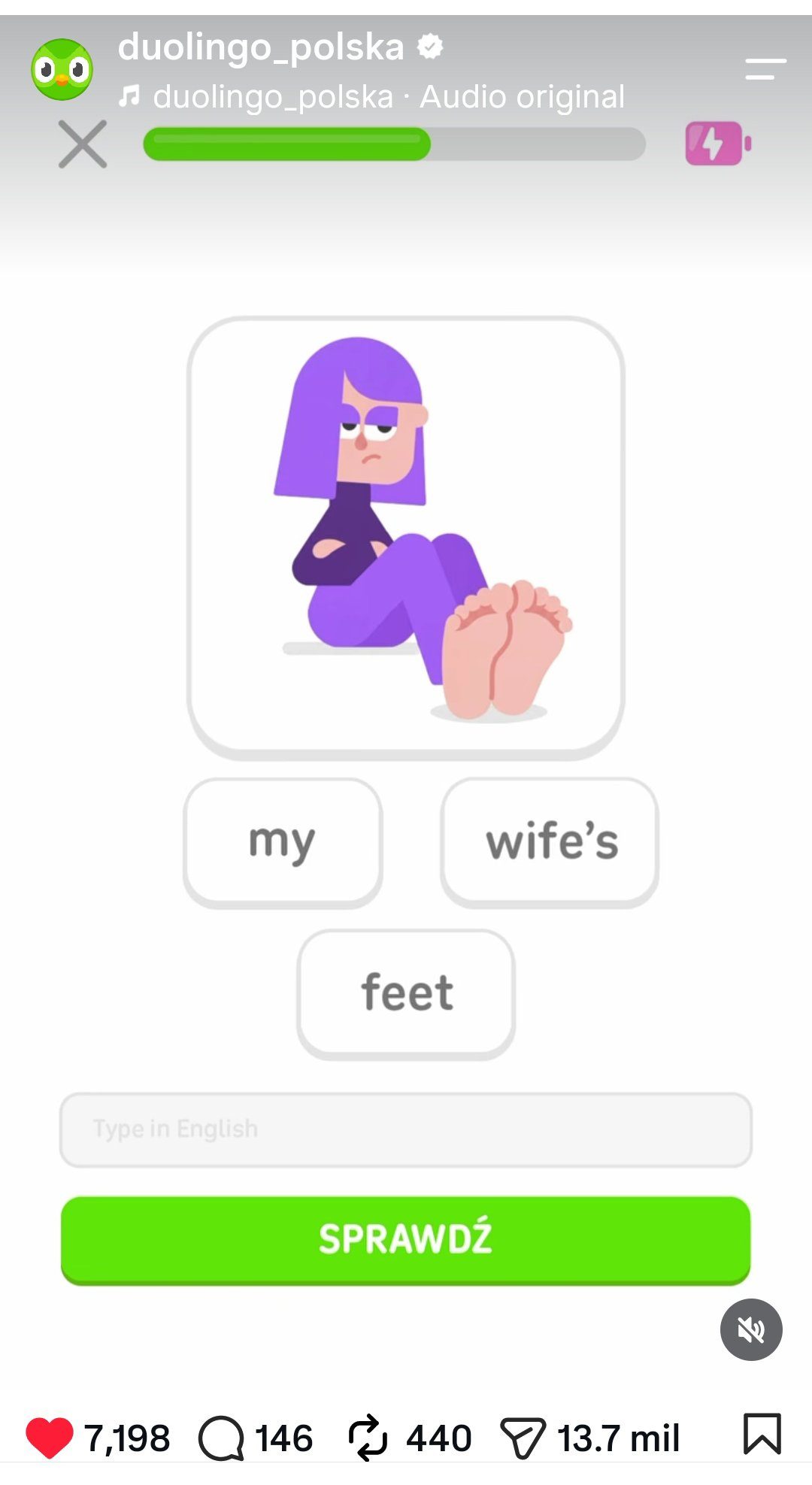The width and height of the screenshot is (812, 1485).
Task: Save the post with the bookmark icon
Action: click(762, 1434)
